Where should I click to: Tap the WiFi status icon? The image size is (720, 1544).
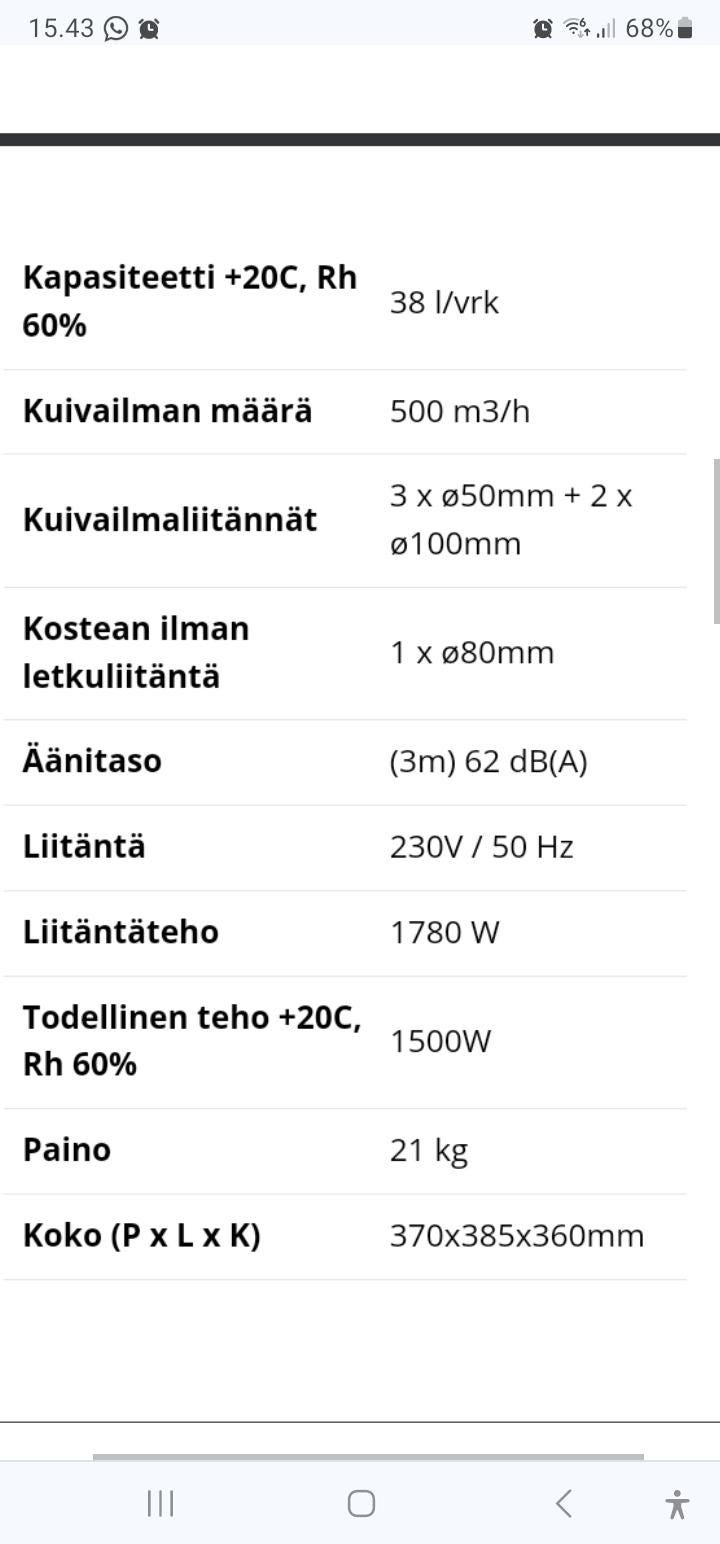pyautogui.click(x=575, y=28)
